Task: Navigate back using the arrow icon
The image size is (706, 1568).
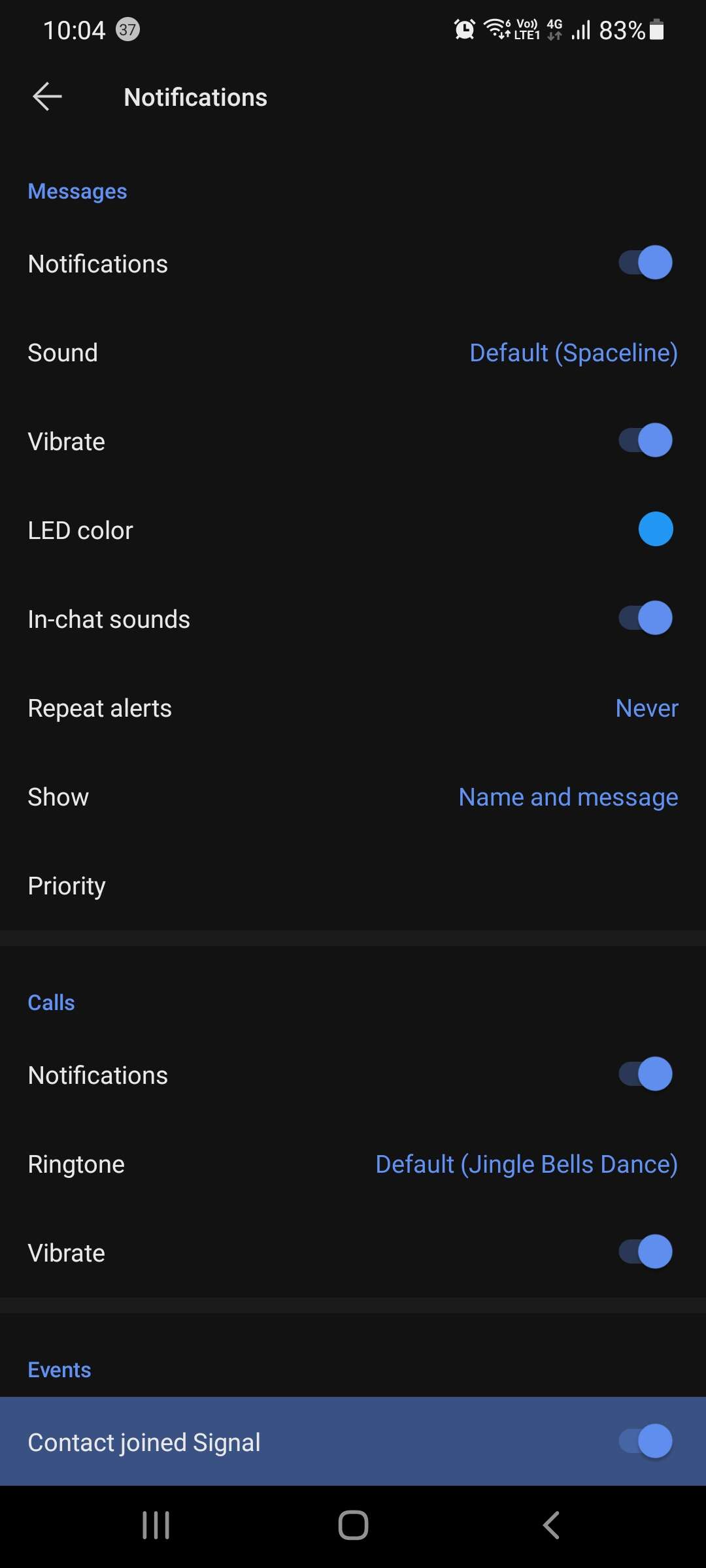Action: 46,96
